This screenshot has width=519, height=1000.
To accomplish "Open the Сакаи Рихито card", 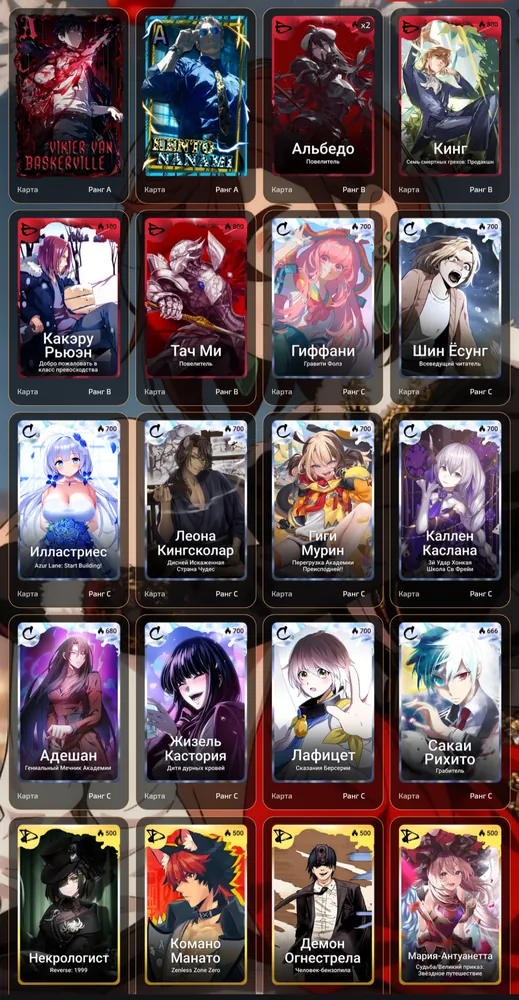I will 451,711.
